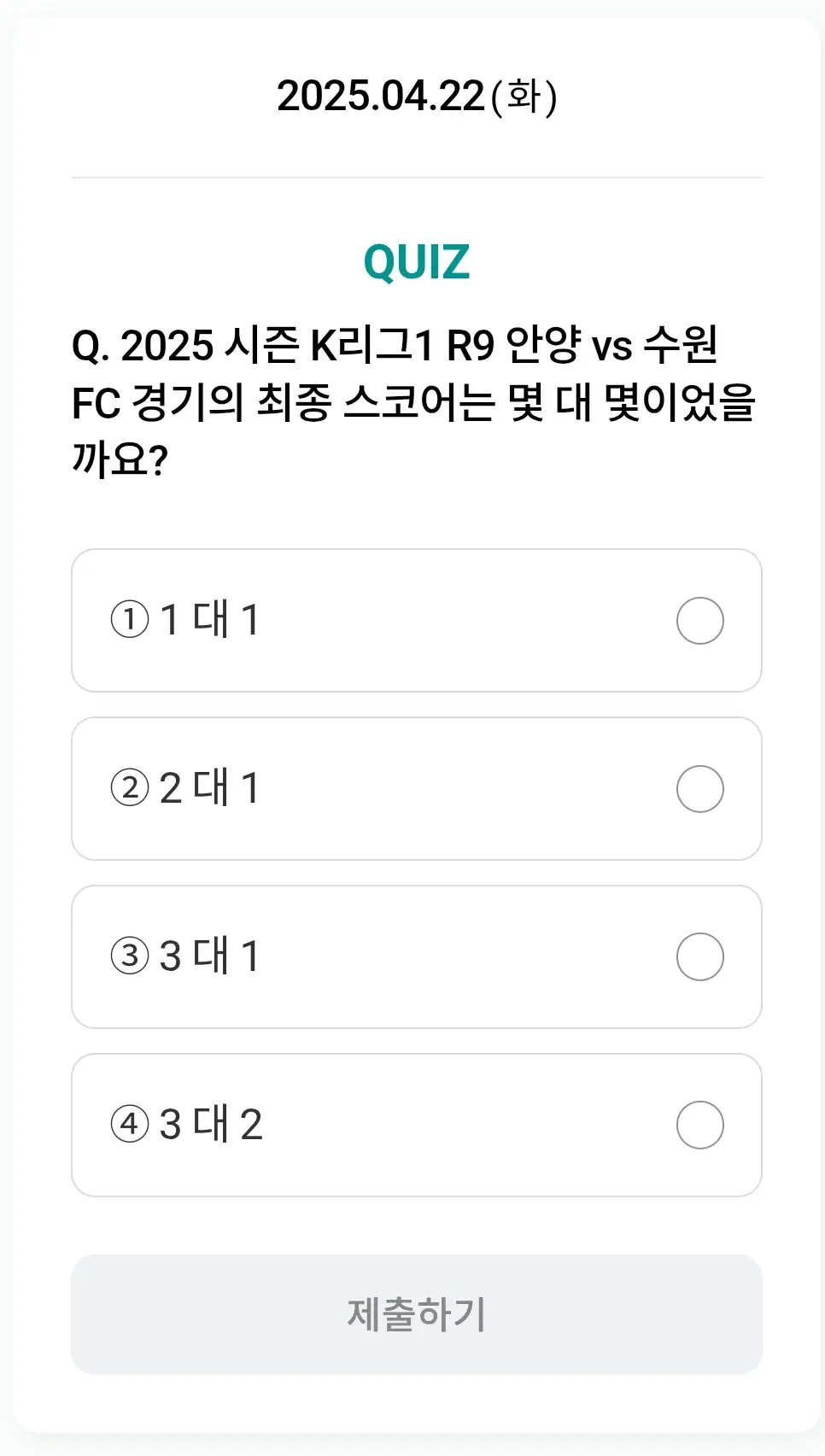825x1456 pixels.
Task: Tap the circled number ③ marker
Action: point(129,956)
